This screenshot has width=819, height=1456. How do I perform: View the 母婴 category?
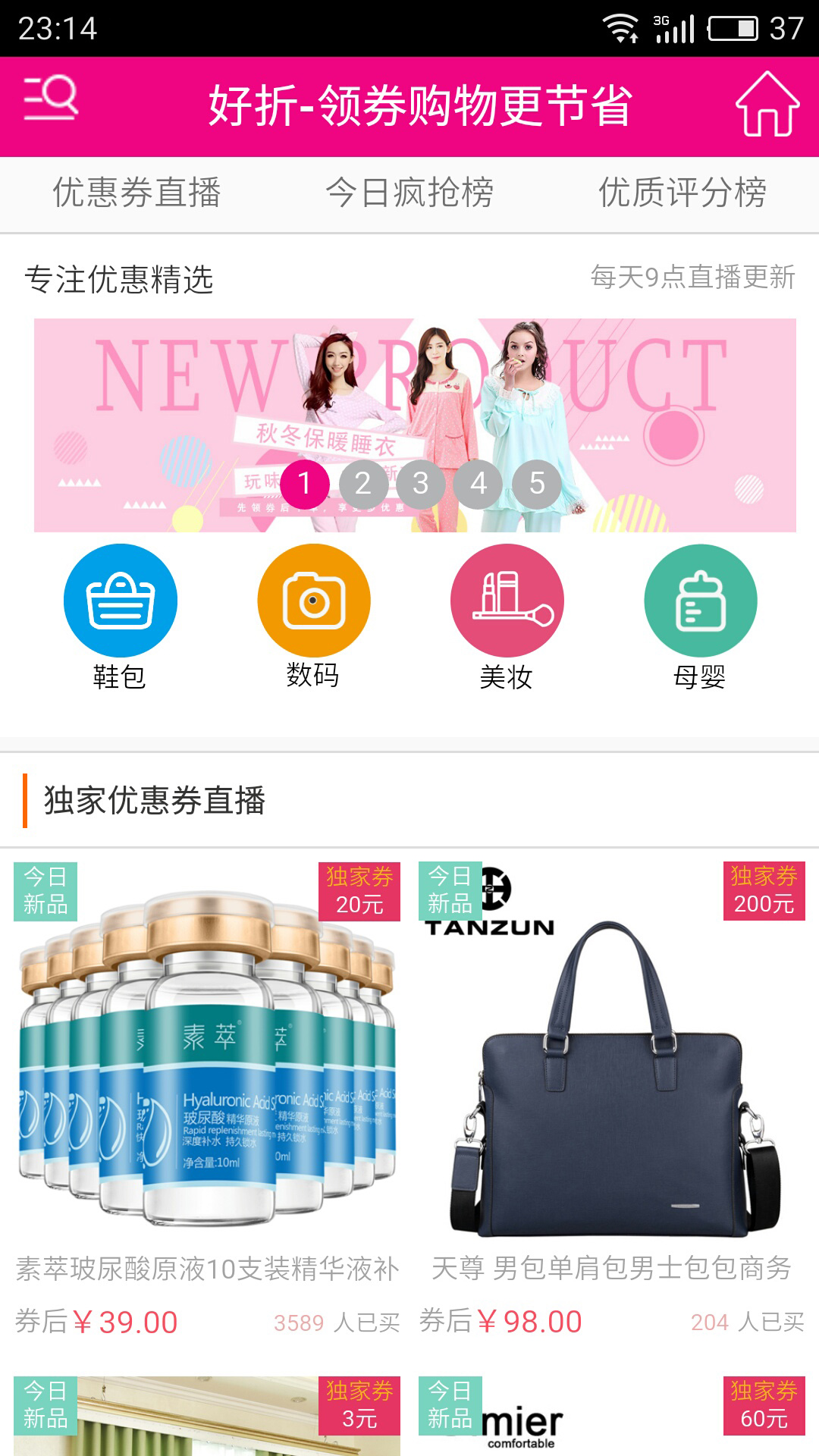[700, 616]
